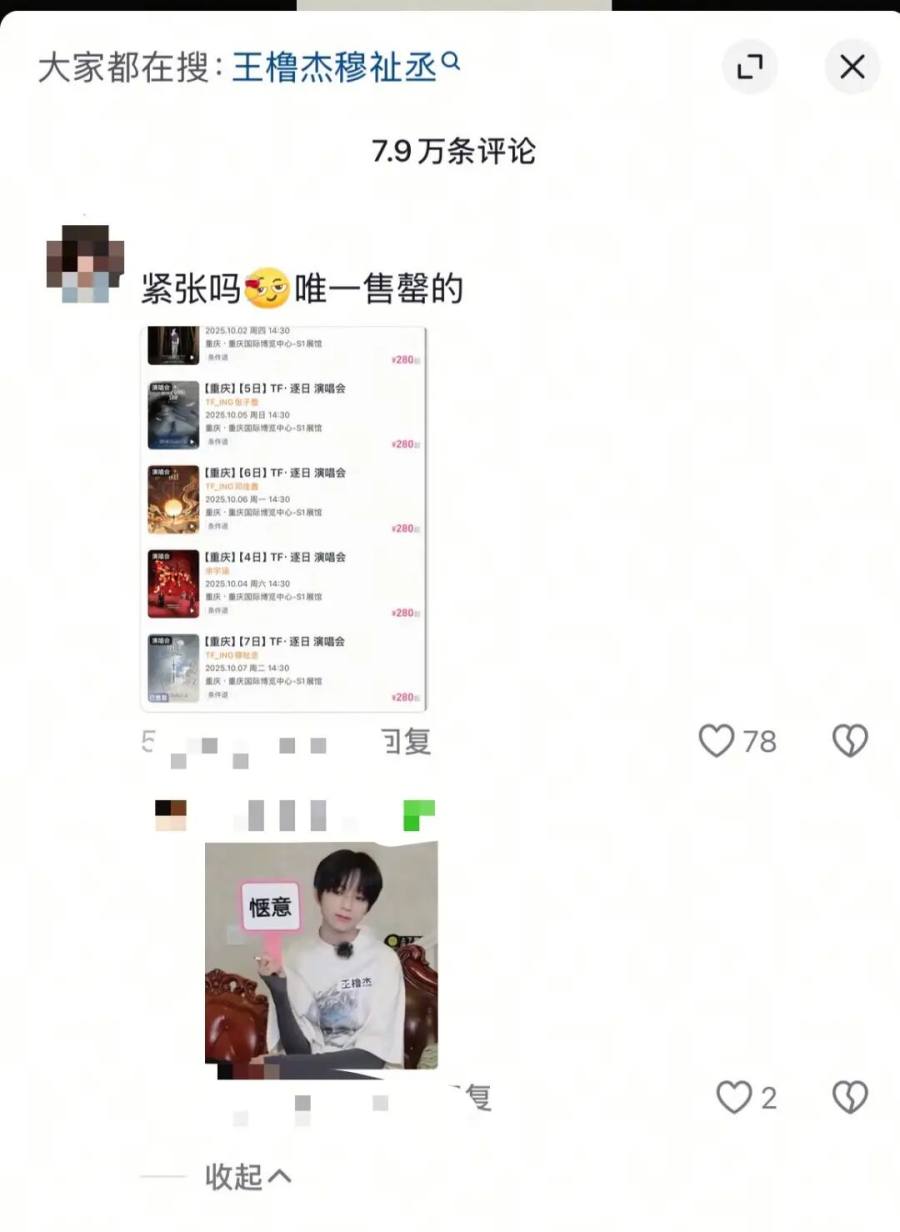Open the concert listing image in first comment
This screenshot has height=1232, width=900.
click(x=284, y=518)
